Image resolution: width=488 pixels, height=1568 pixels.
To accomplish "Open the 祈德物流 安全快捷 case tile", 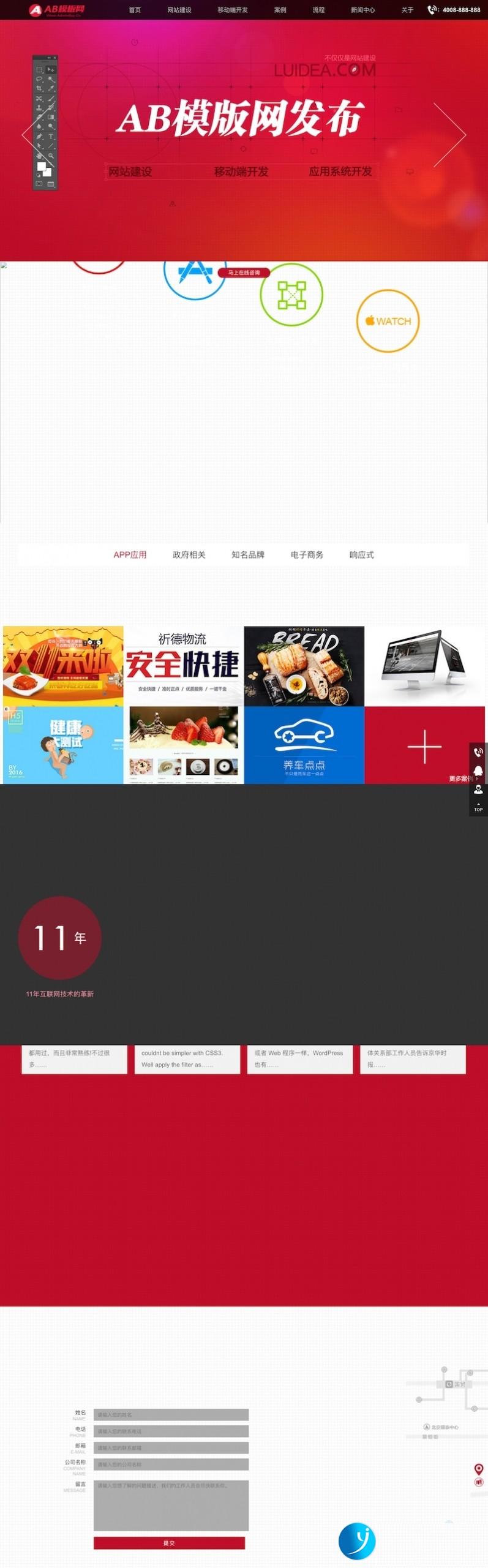I will click(183, 665).
